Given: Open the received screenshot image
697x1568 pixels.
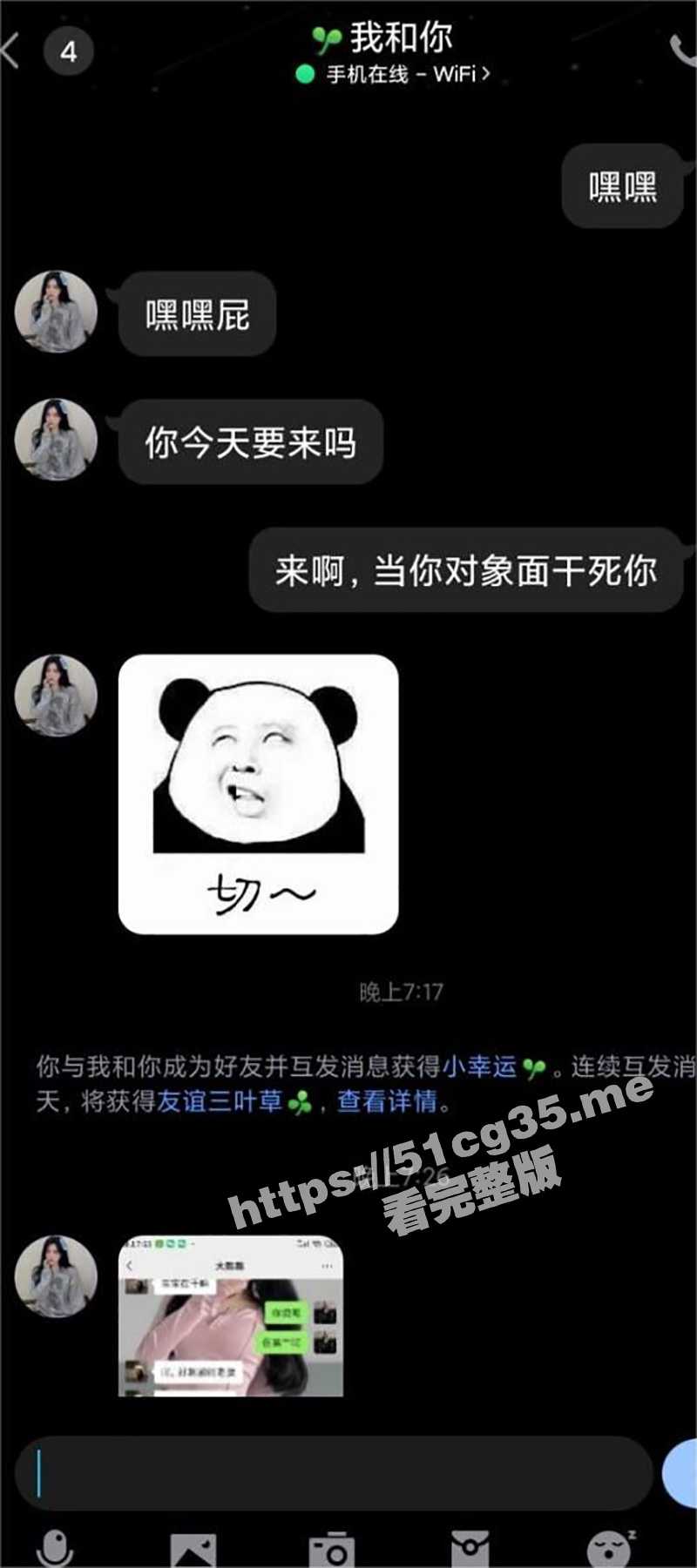Looking at the screenshot, I should tap(231, 1315).
